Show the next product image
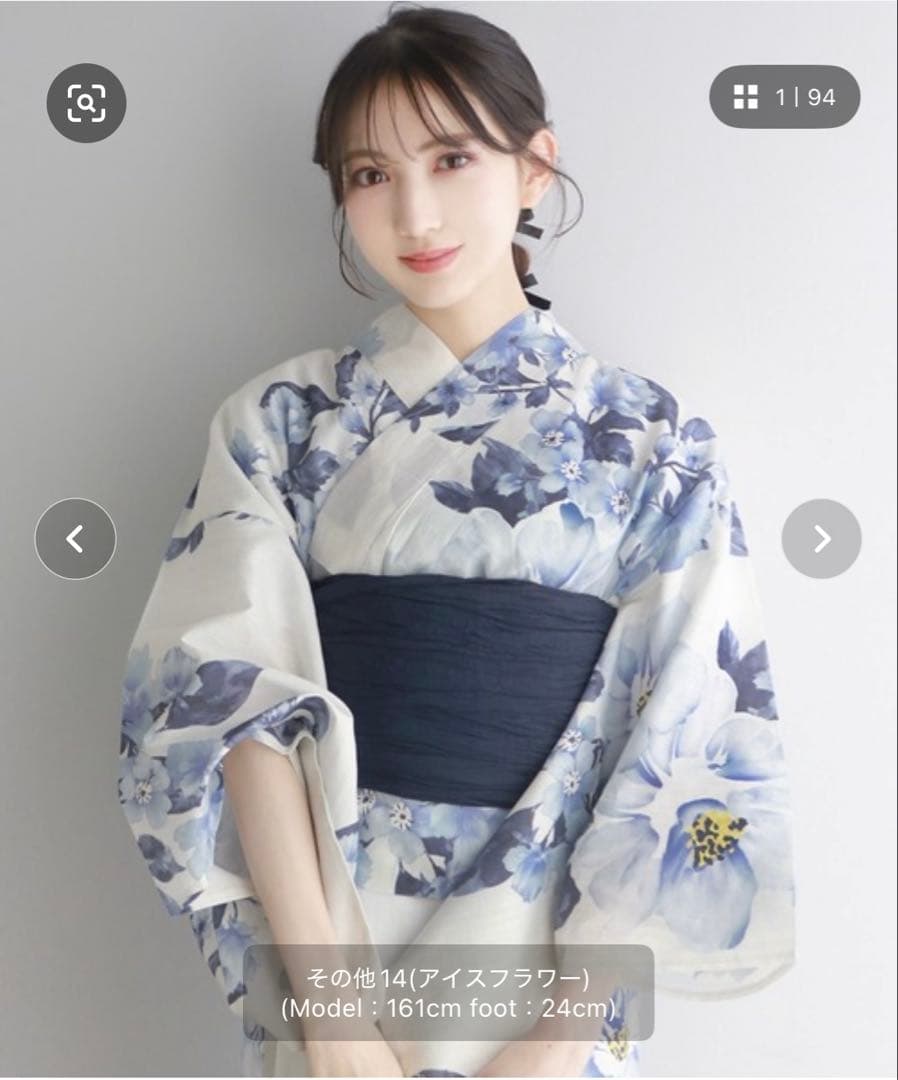This screenshot has height=1080, width=898. (x=821, y=539)
